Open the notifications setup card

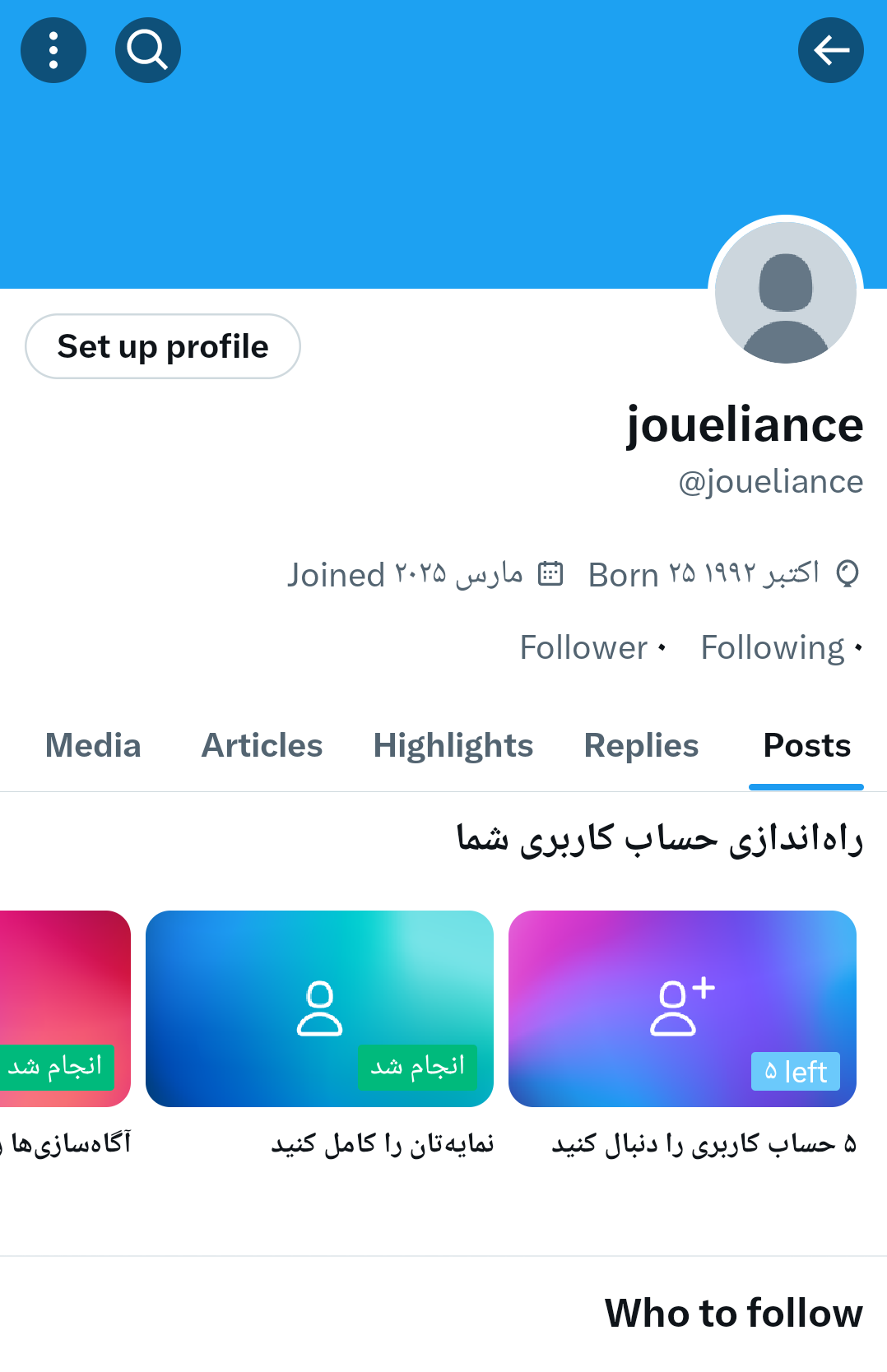pos(64,1008)
